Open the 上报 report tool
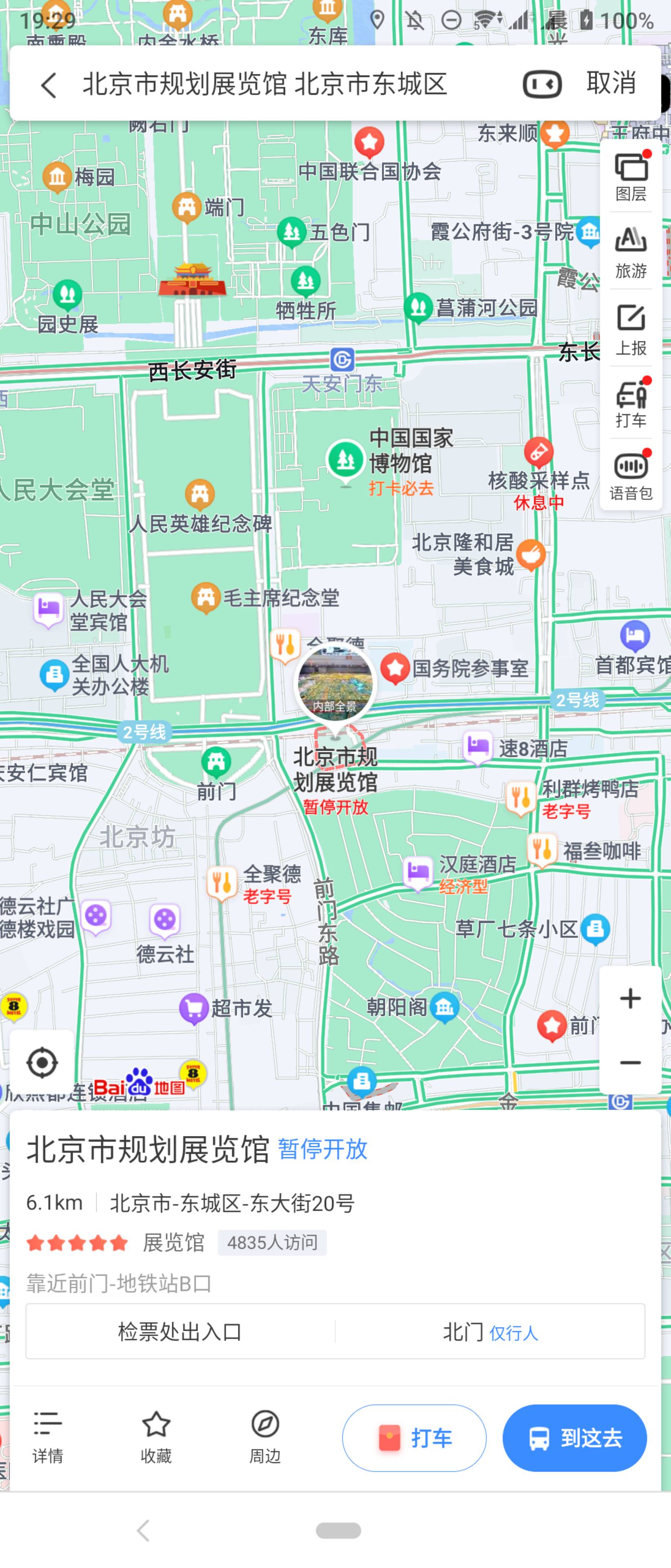 coord(631,329)
